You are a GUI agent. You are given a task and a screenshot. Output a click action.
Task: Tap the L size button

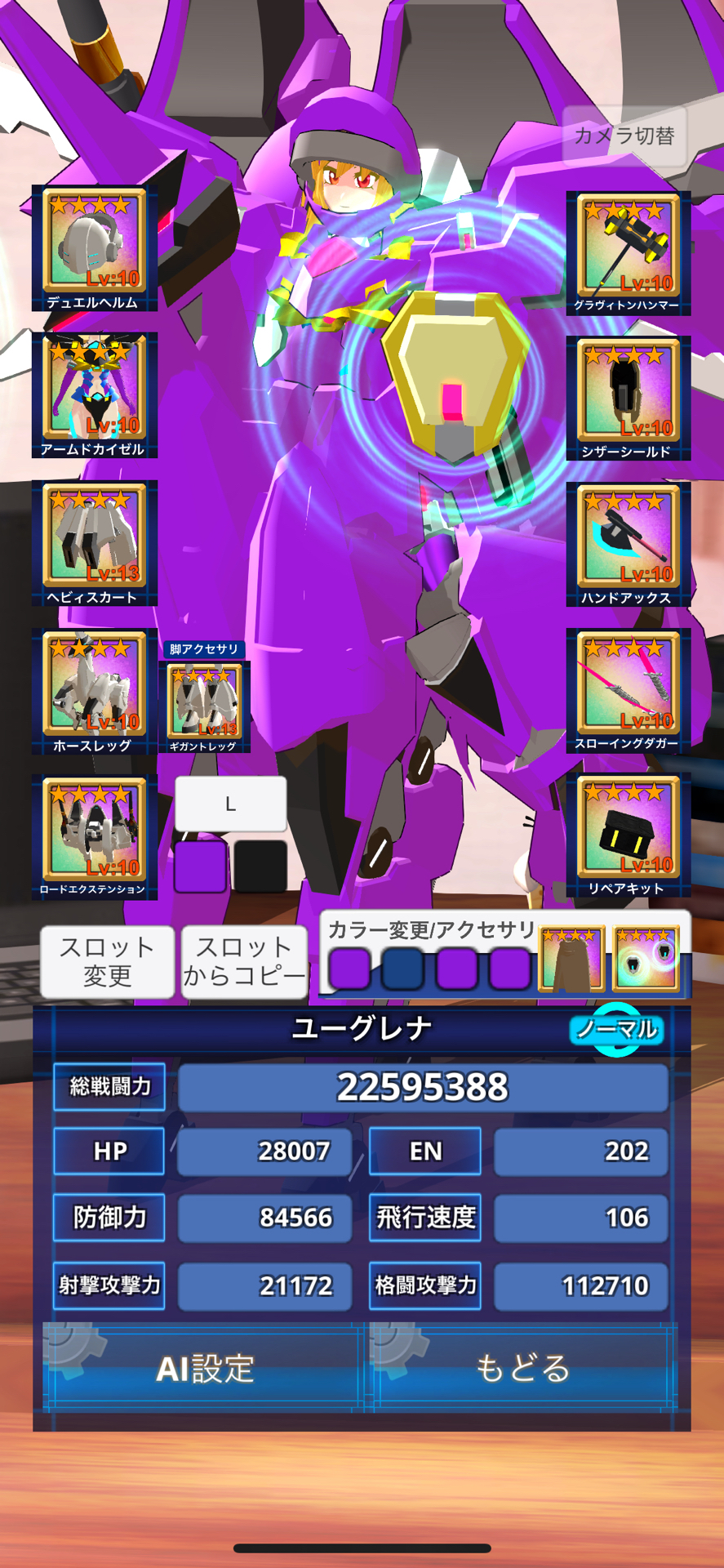[x=231, y=804]
